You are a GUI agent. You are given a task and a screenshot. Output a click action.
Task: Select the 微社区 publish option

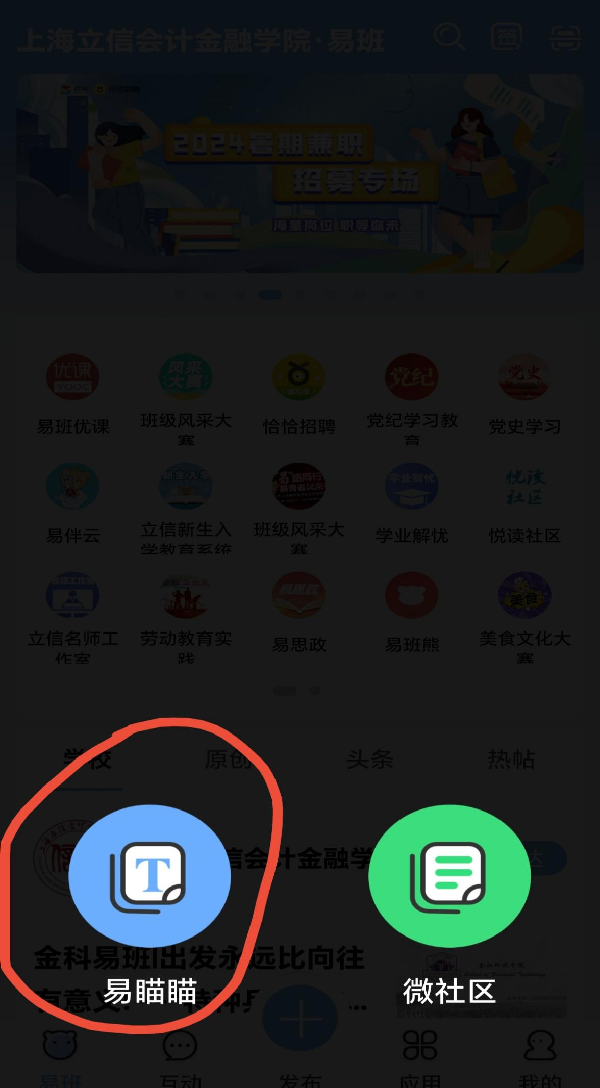449,876
